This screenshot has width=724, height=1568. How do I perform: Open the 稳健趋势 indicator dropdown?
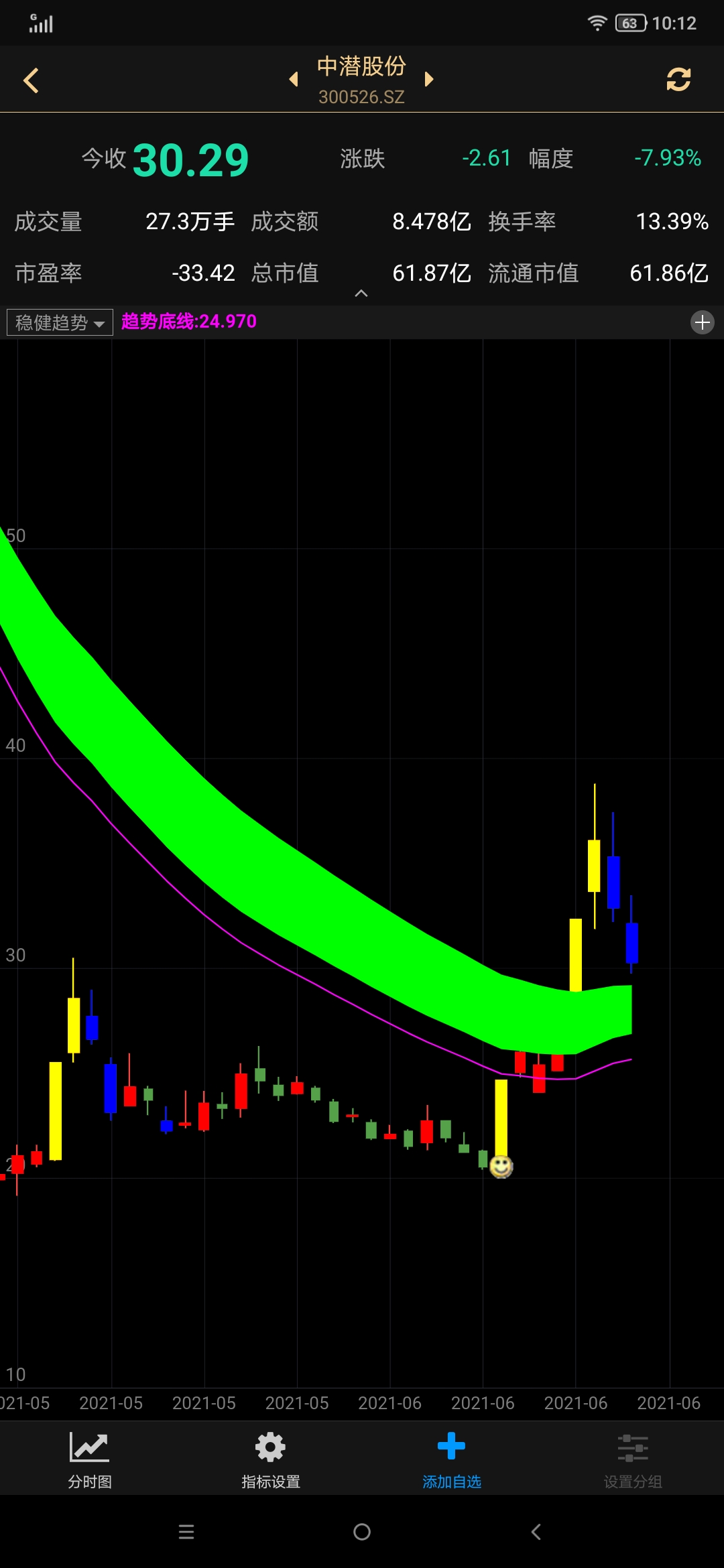(x=60, y=322)
